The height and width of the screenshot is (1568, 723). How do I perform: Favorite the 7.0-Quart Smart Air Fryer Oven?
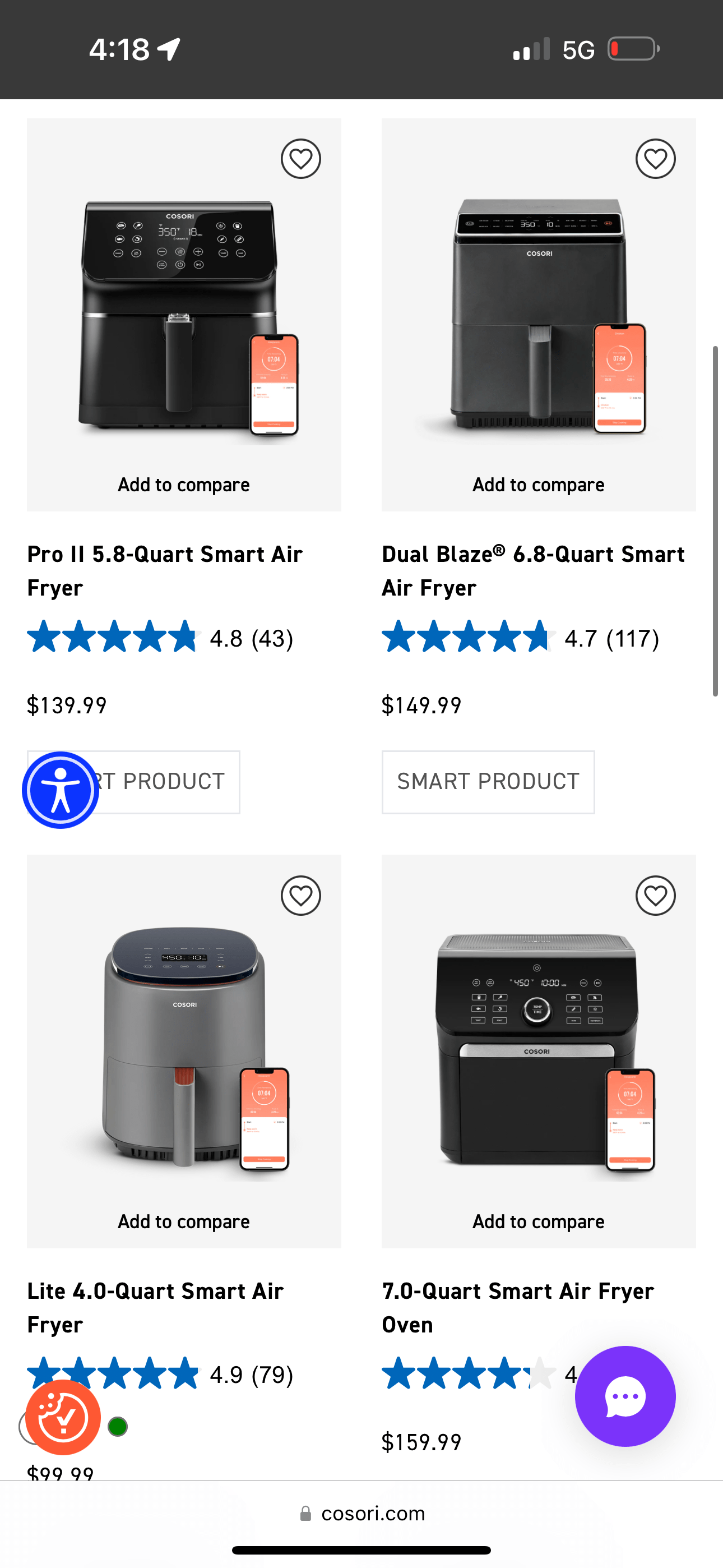pos(655,896)
